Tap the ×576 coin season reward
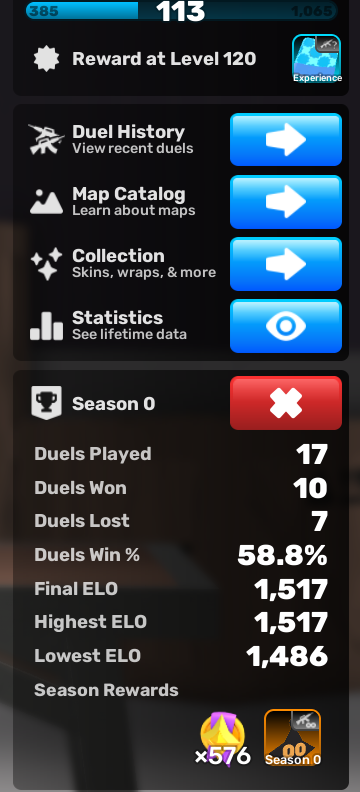The width and height of the screenshot is (360, 792). [223, 739]
